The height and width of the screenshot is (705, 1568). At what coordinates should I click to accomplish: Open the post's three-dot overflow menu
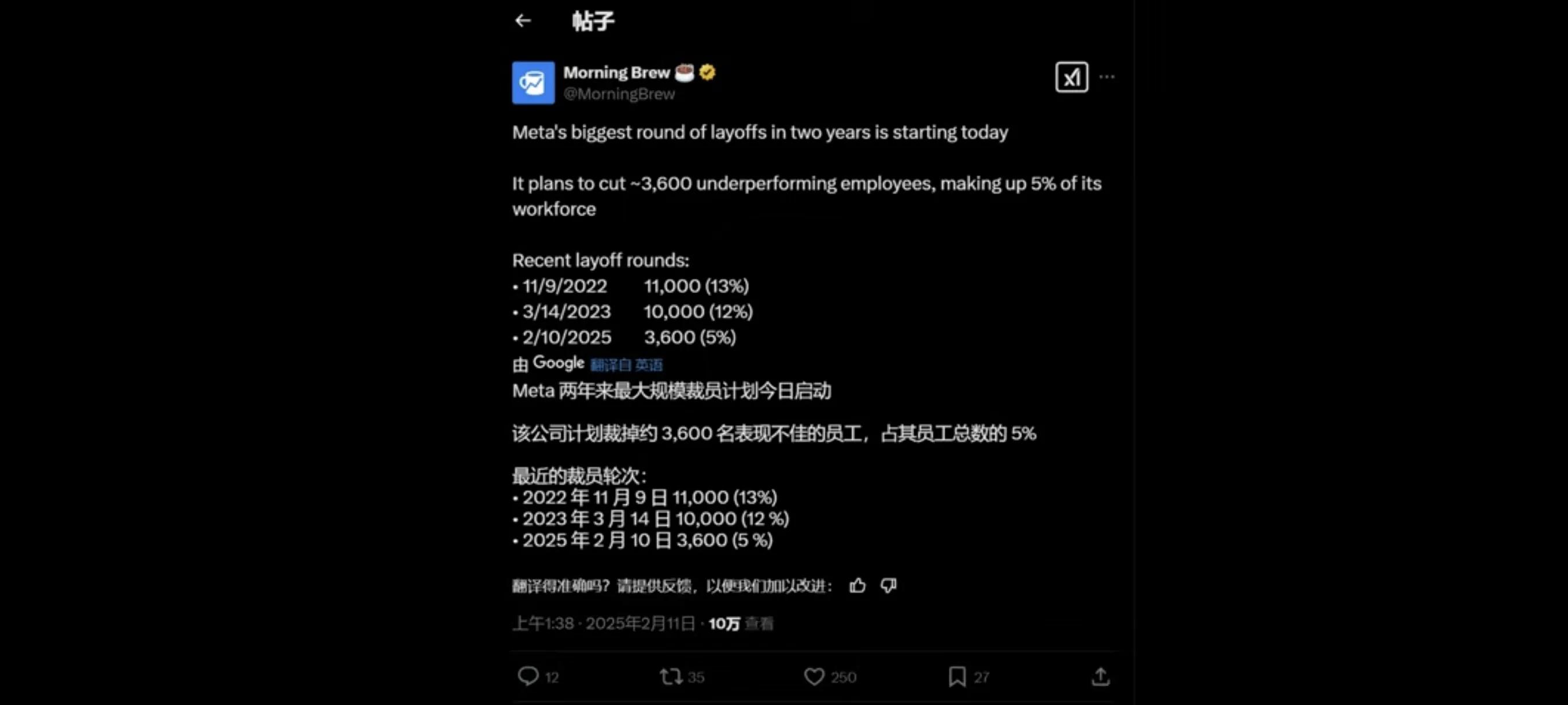1107,77
